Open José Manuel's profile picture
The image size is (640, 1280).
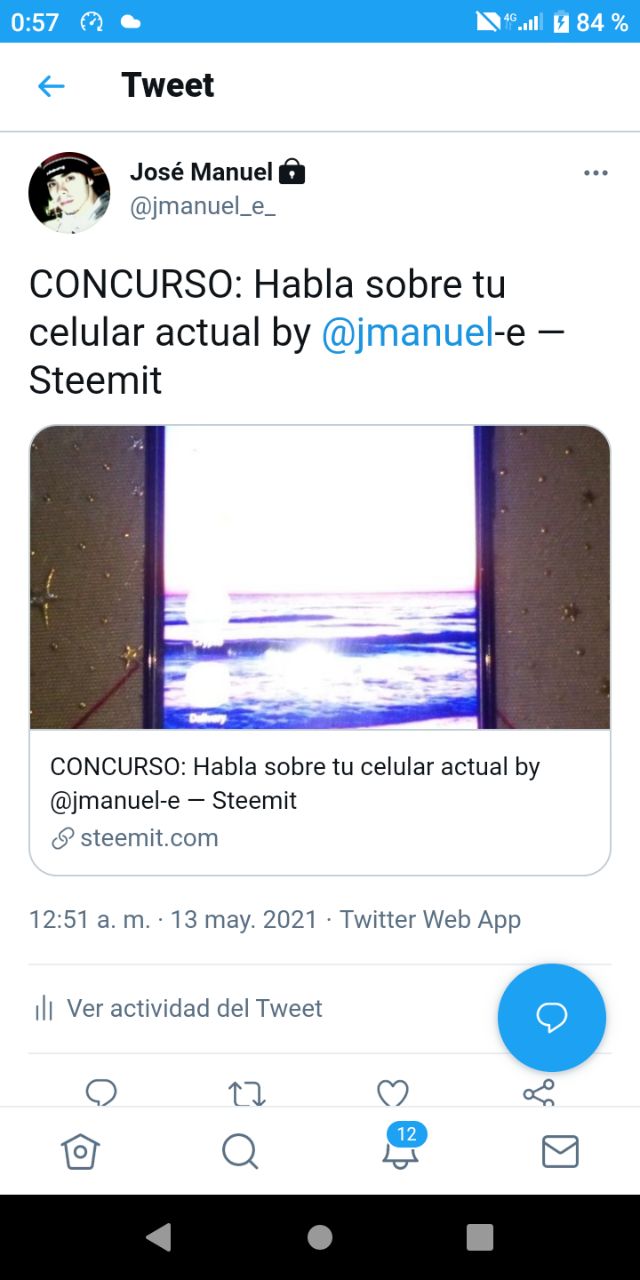[x=69, y=193]
